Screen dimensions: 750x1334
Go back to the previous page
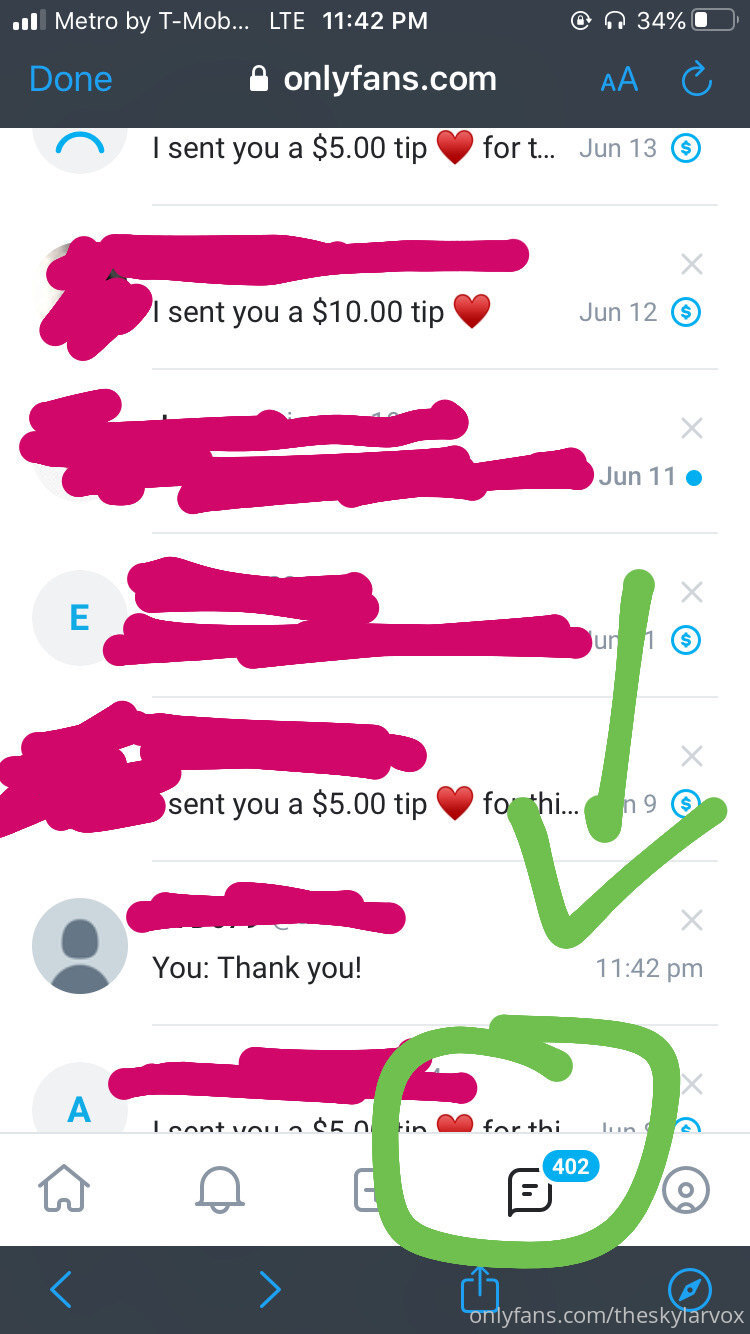[x=61, y=1290]
